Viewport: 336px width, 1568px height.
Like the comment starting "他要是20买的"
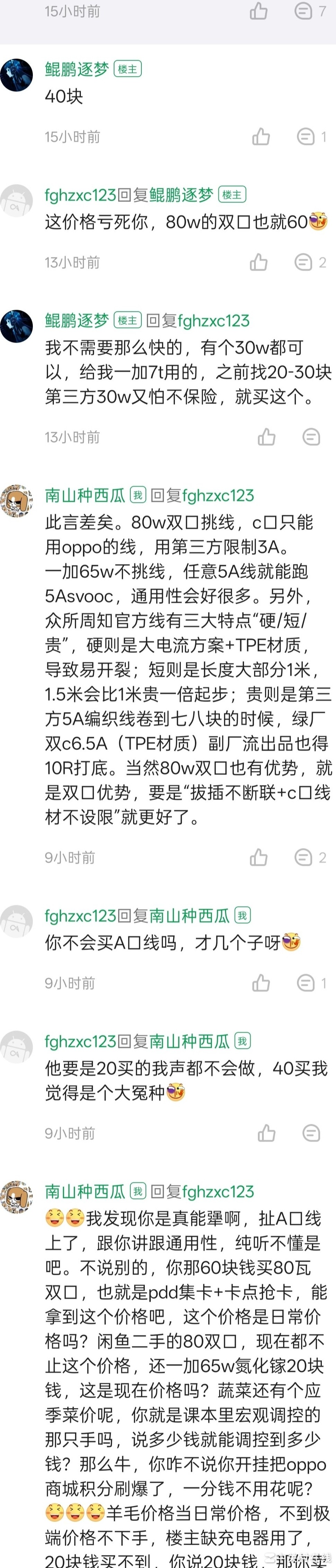click(267, 1133)
